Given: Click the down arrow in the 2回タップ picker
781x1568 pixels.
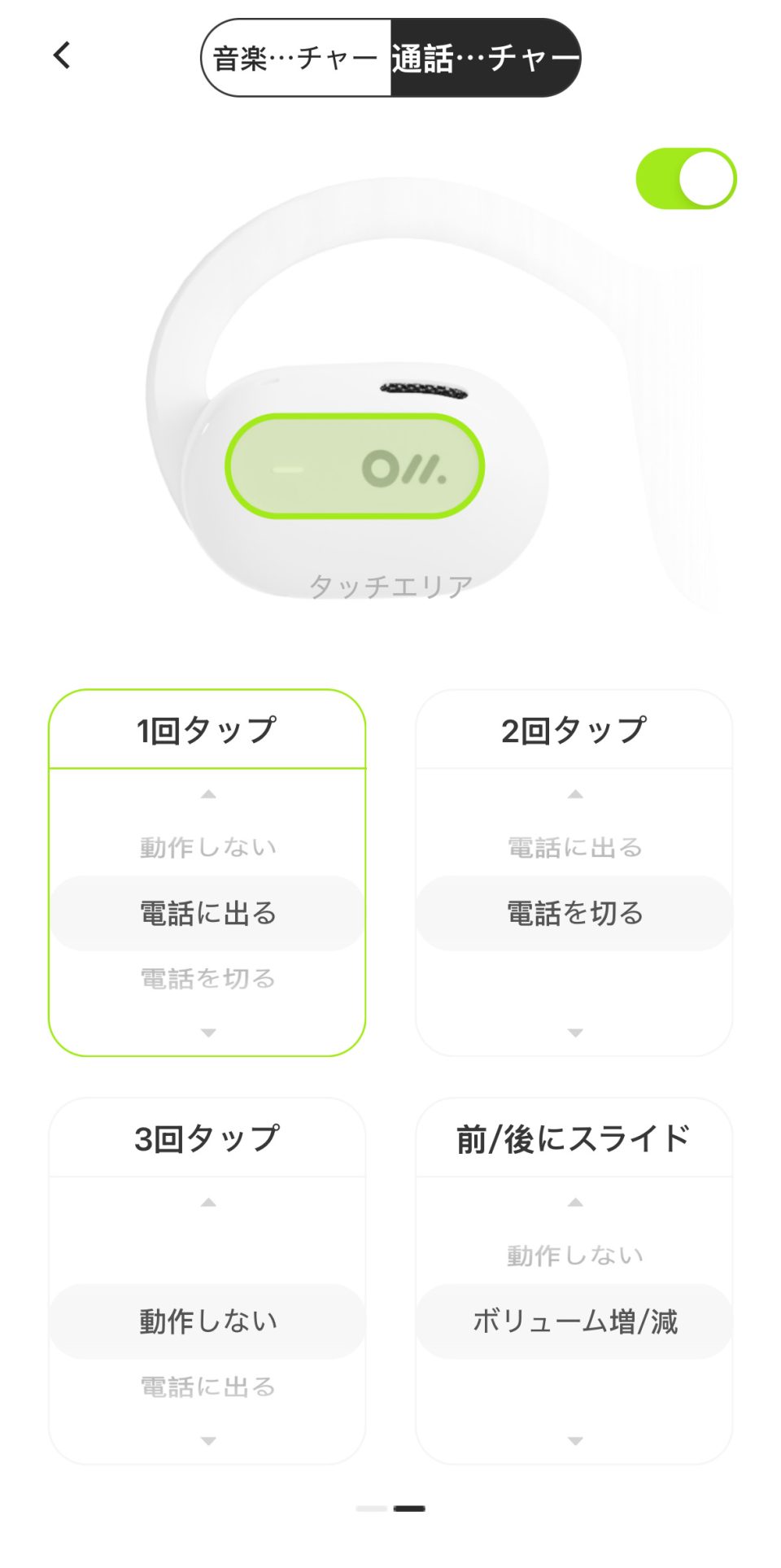Looking at the screenshot, I should (x=574, y=1030).
